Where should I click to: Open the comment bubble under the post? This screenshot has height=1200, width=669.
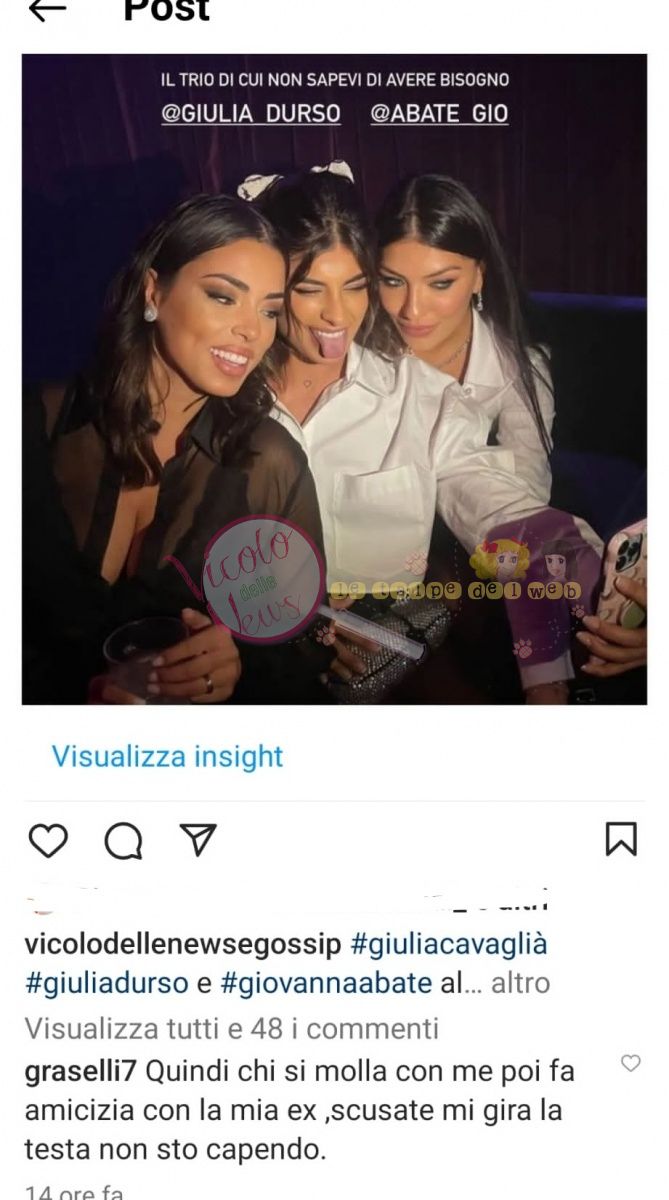tap(123, 841)
